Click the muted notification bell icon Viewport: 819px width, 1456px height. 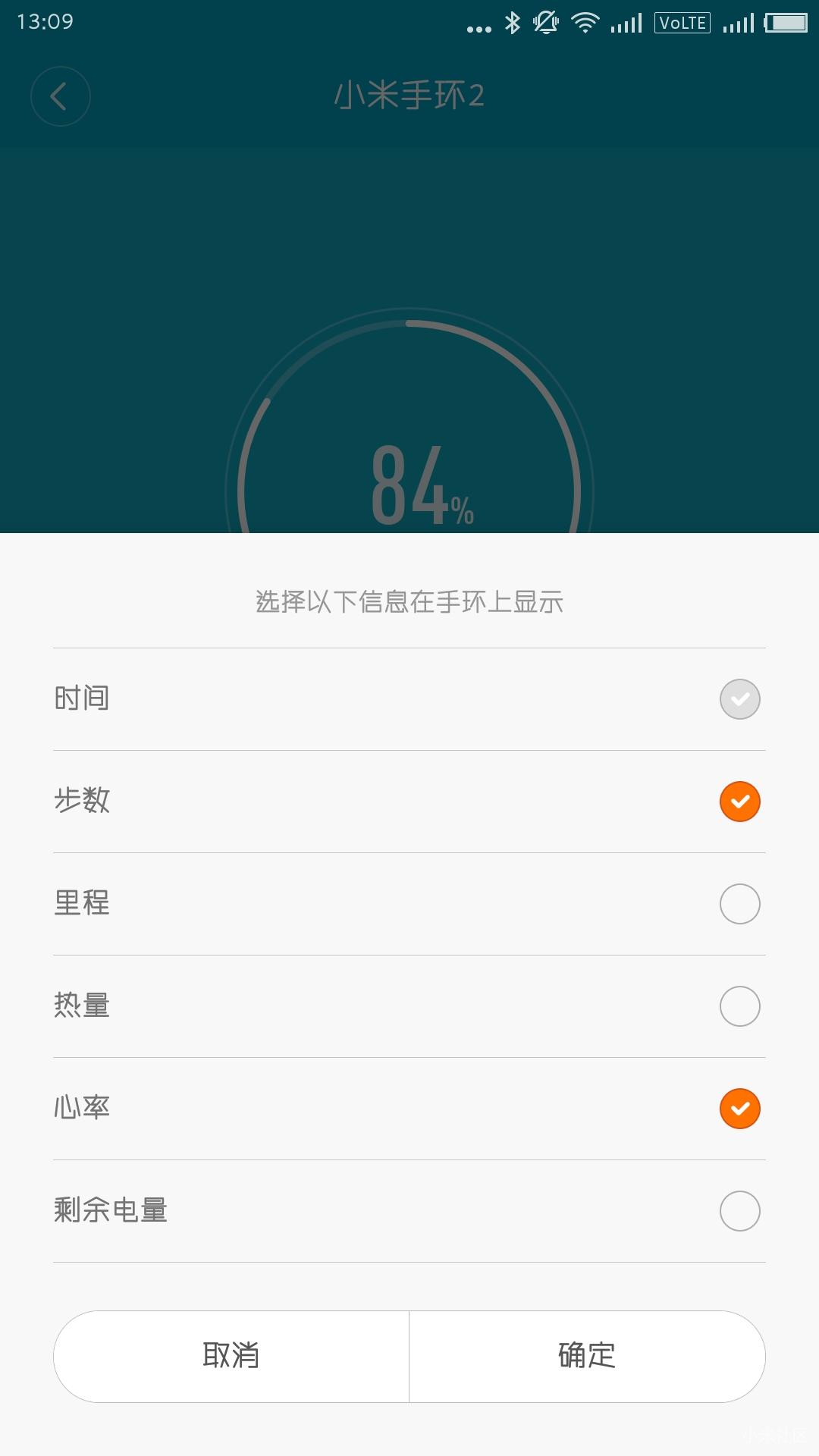pos(545,23)
